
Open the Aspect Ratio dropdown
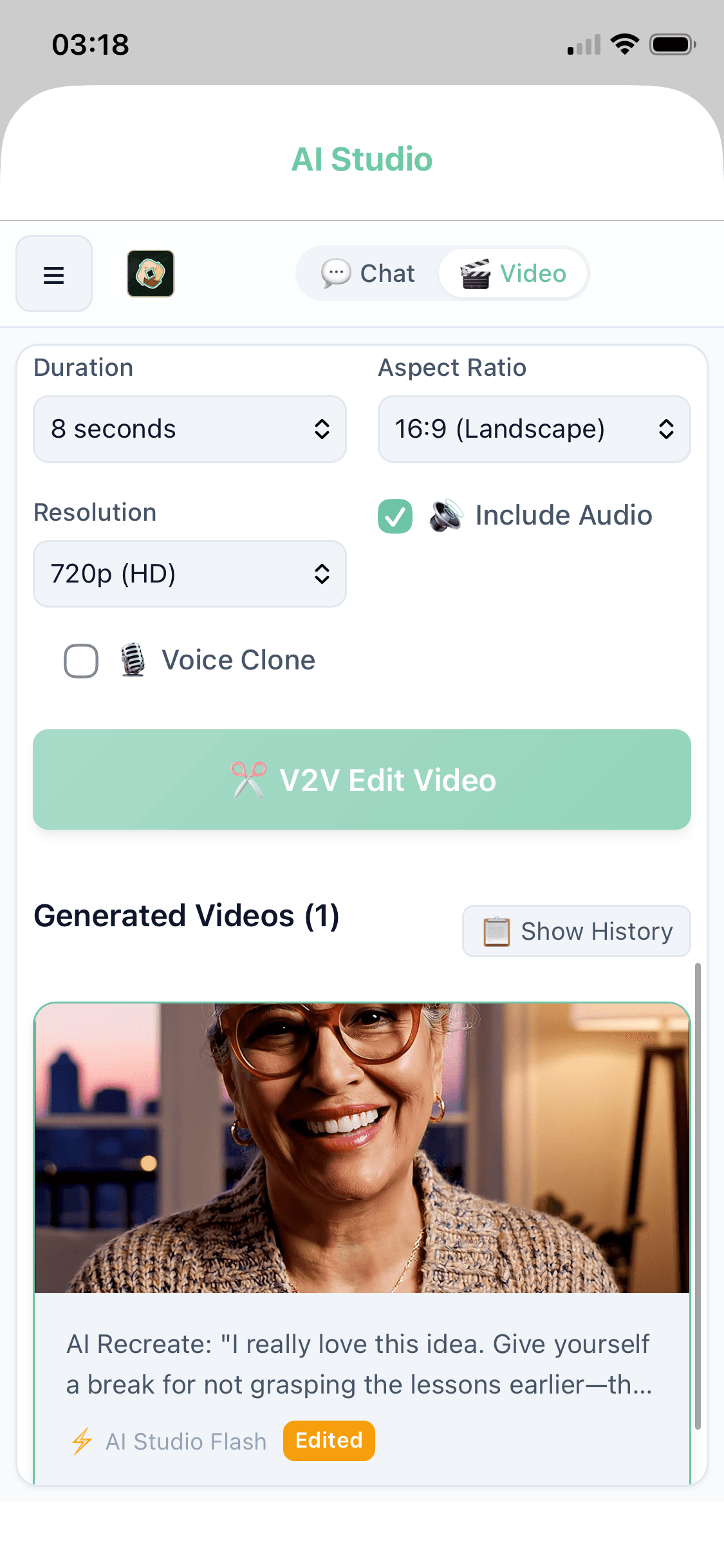pos(534,429)
